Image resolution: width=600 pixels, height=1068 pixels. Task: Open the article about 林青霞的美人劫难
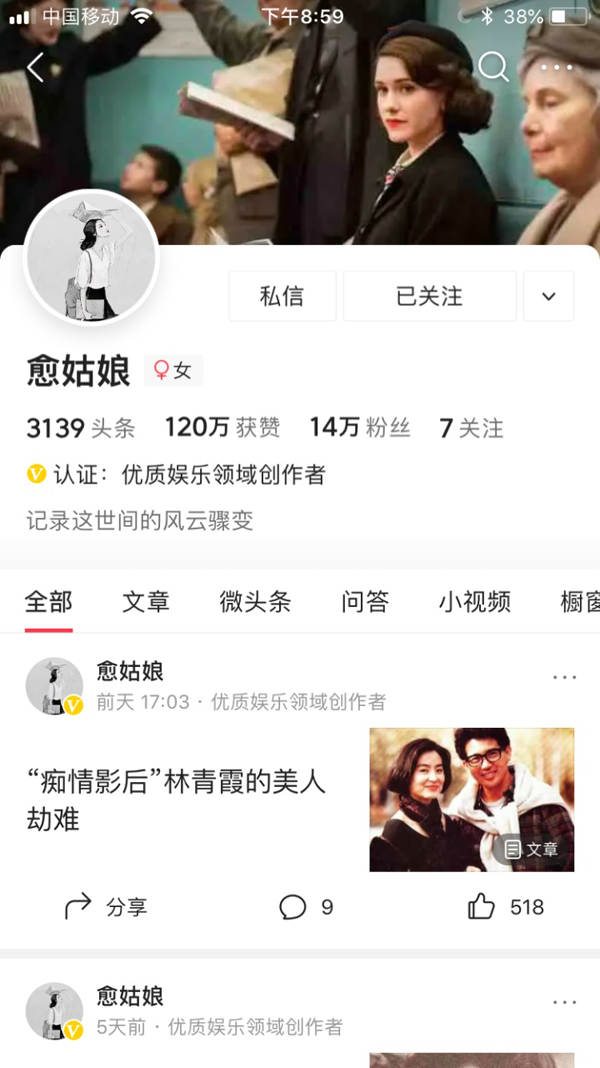pyautogui.click(x=177, y=799)
